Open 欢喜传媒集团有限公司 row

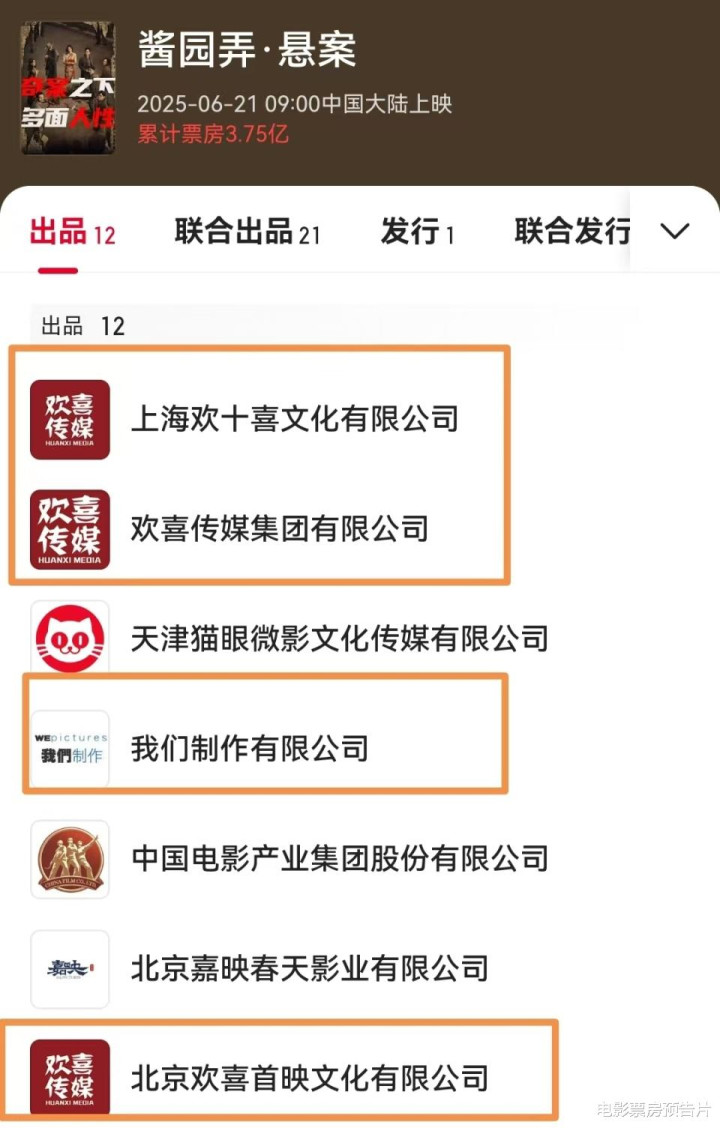tap(279, 529)
